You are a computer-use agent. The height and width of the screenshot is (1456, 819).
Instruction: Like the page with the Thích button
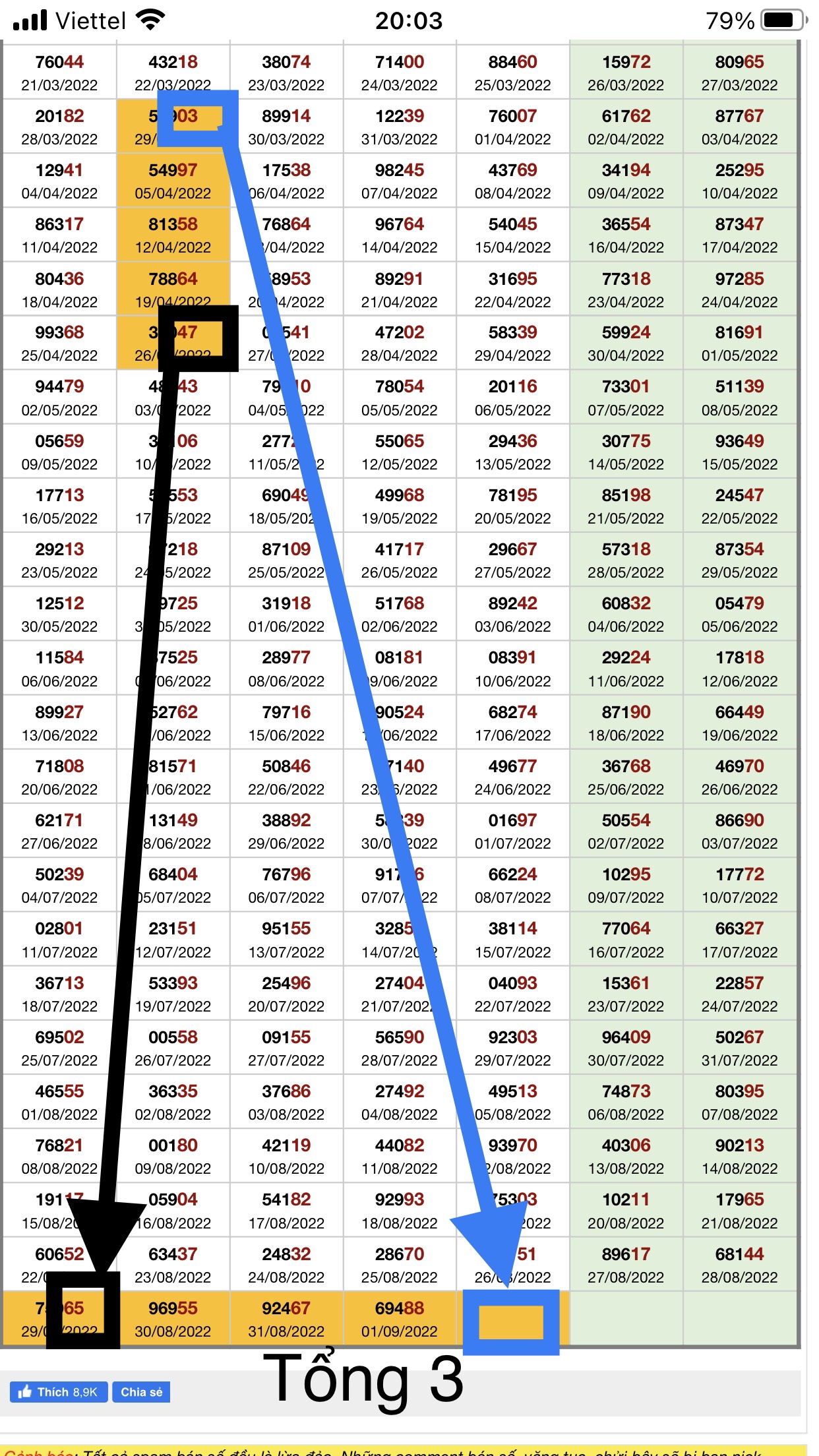[x=58, y=1392]
